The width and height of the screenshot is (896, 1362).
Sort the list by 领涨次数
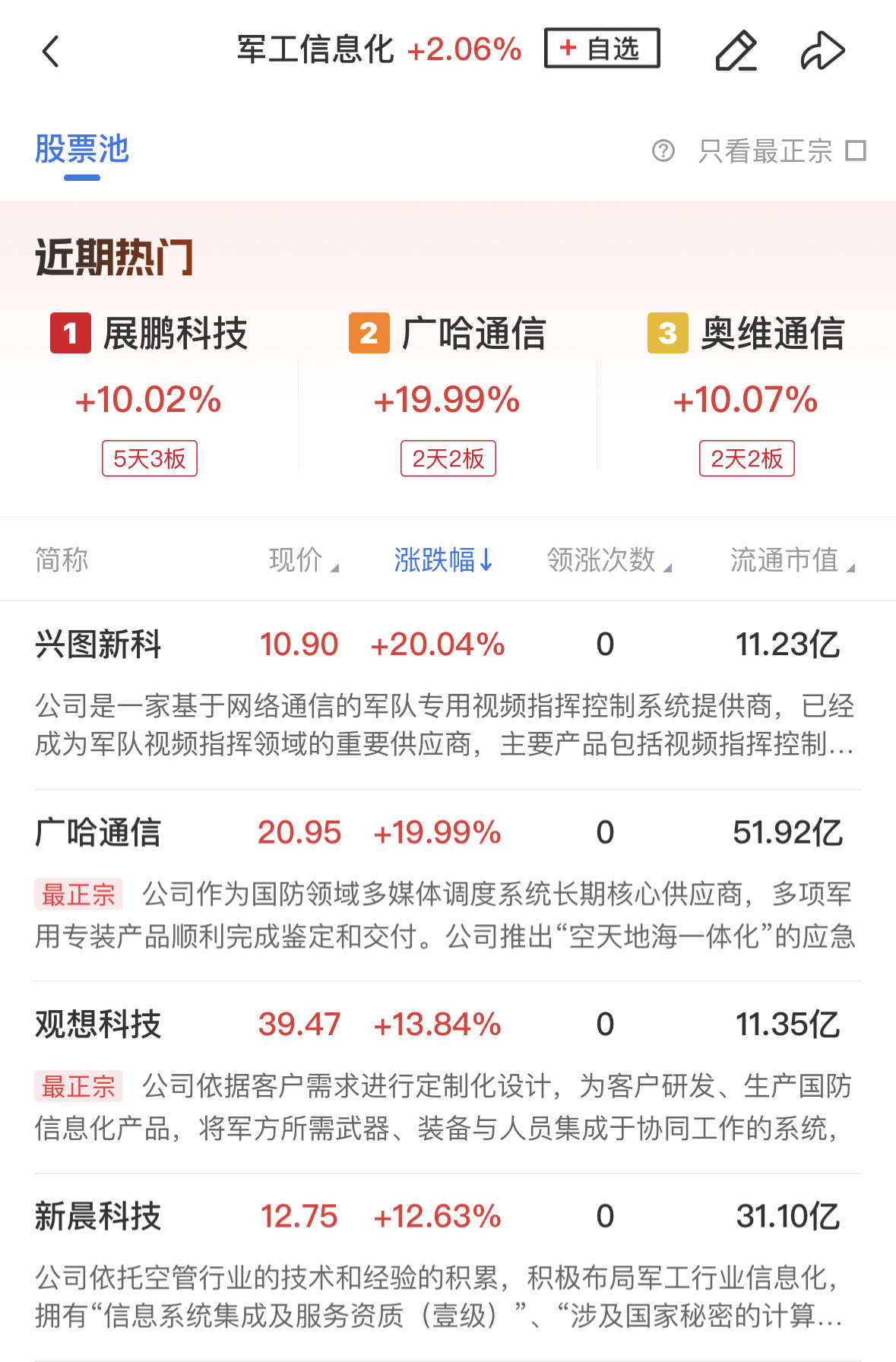coord(609,560)
